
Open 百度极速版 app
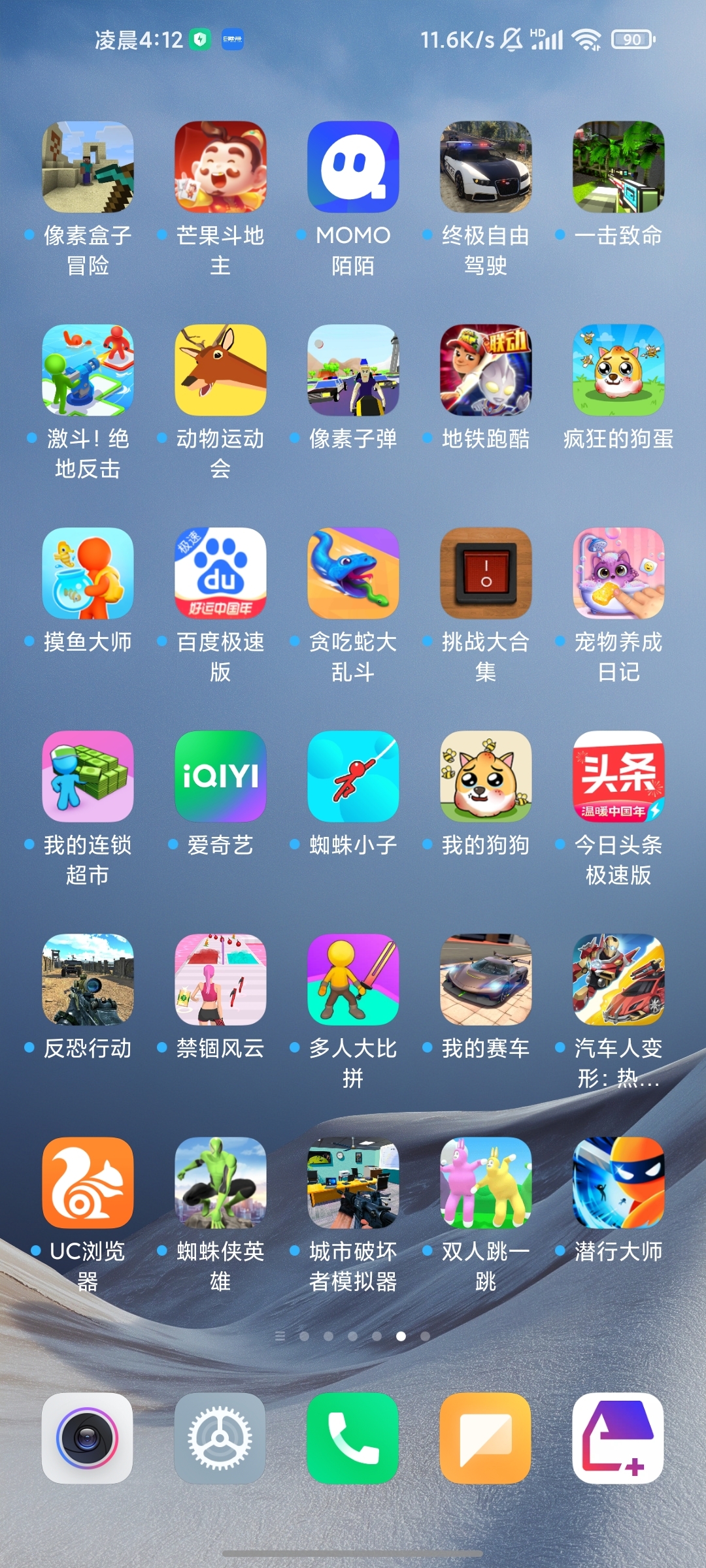(x=220, y=574)
